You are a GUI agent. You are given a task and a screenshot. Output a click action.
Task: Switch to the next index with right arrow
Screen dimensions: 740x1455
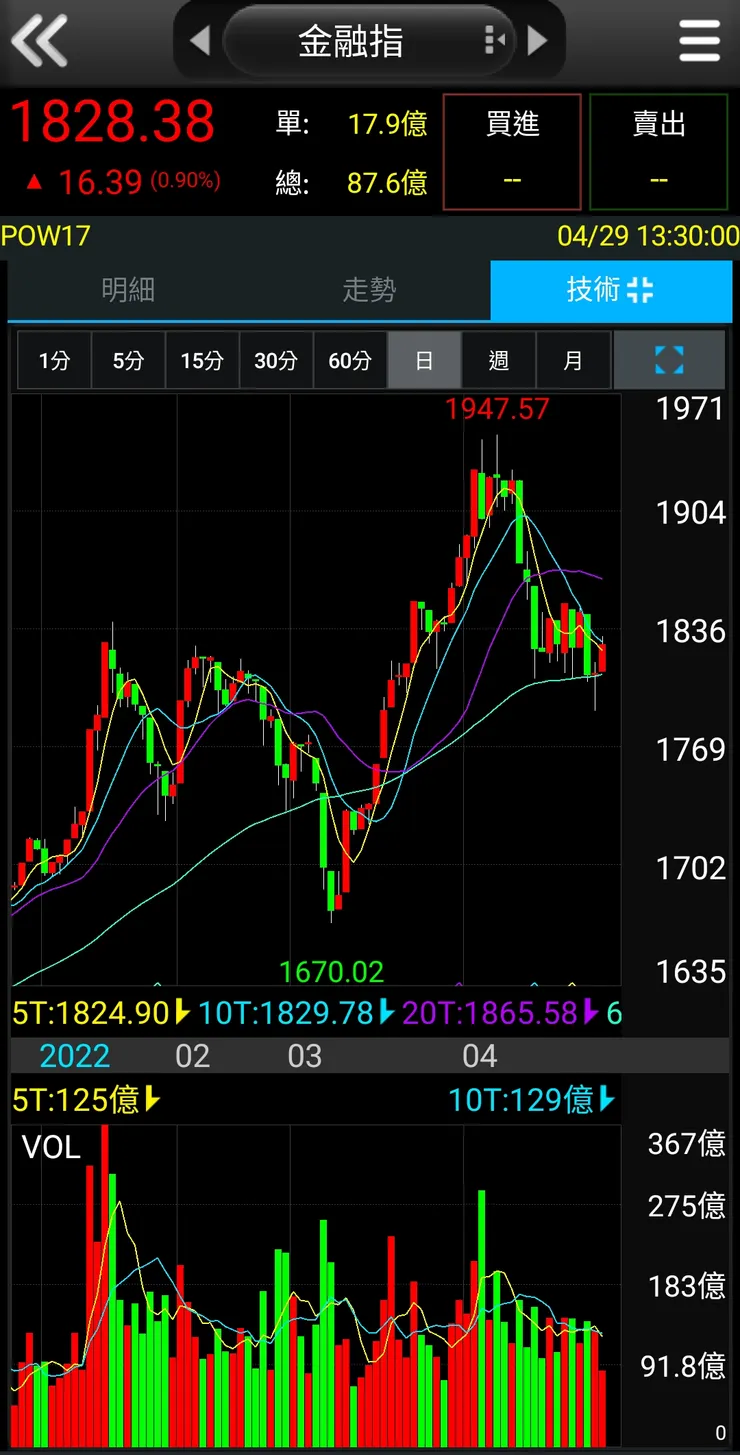click(538, 41)
